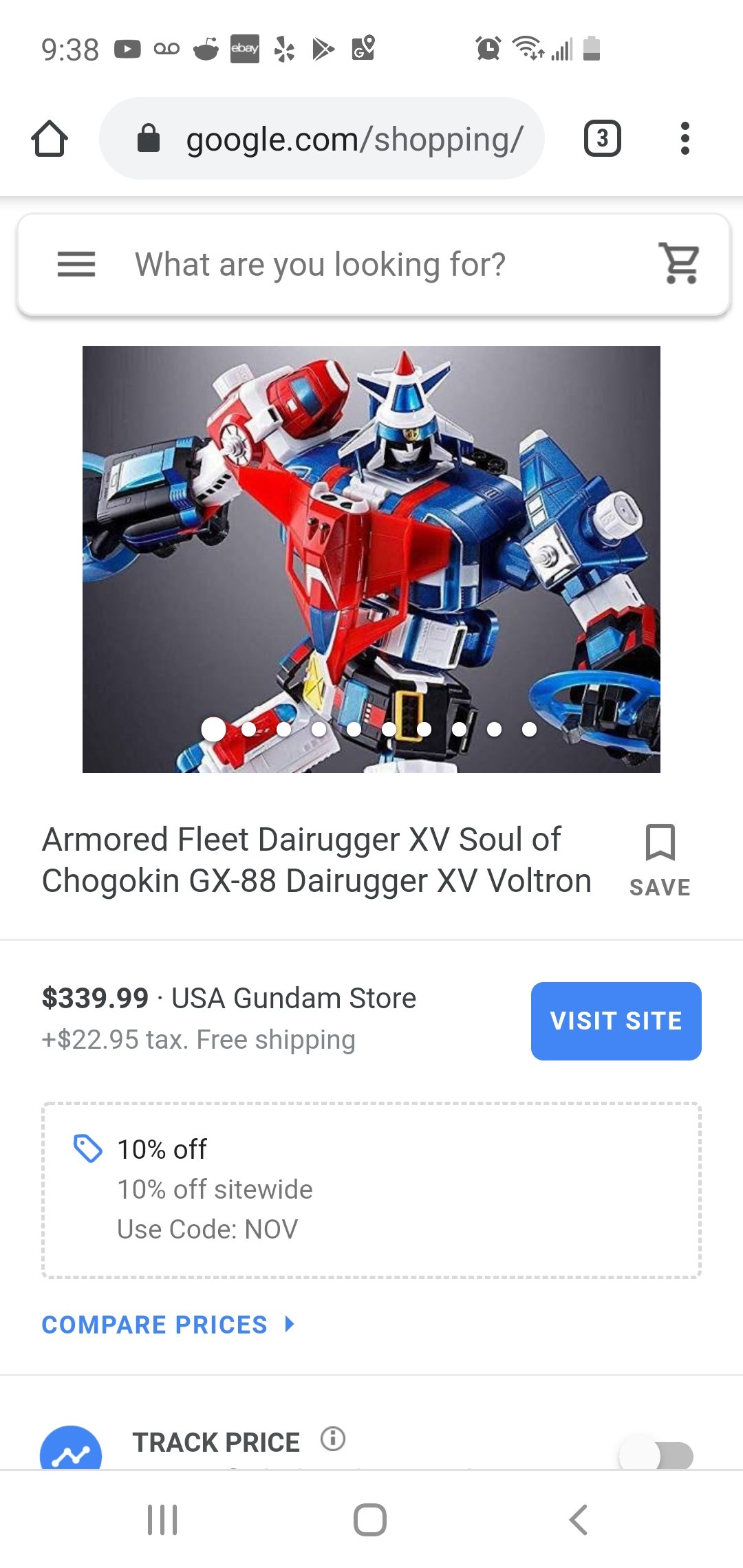Open the tab switcher showing 3 tabs
This screenshot has width=743, height=1568.
(603, 138)
